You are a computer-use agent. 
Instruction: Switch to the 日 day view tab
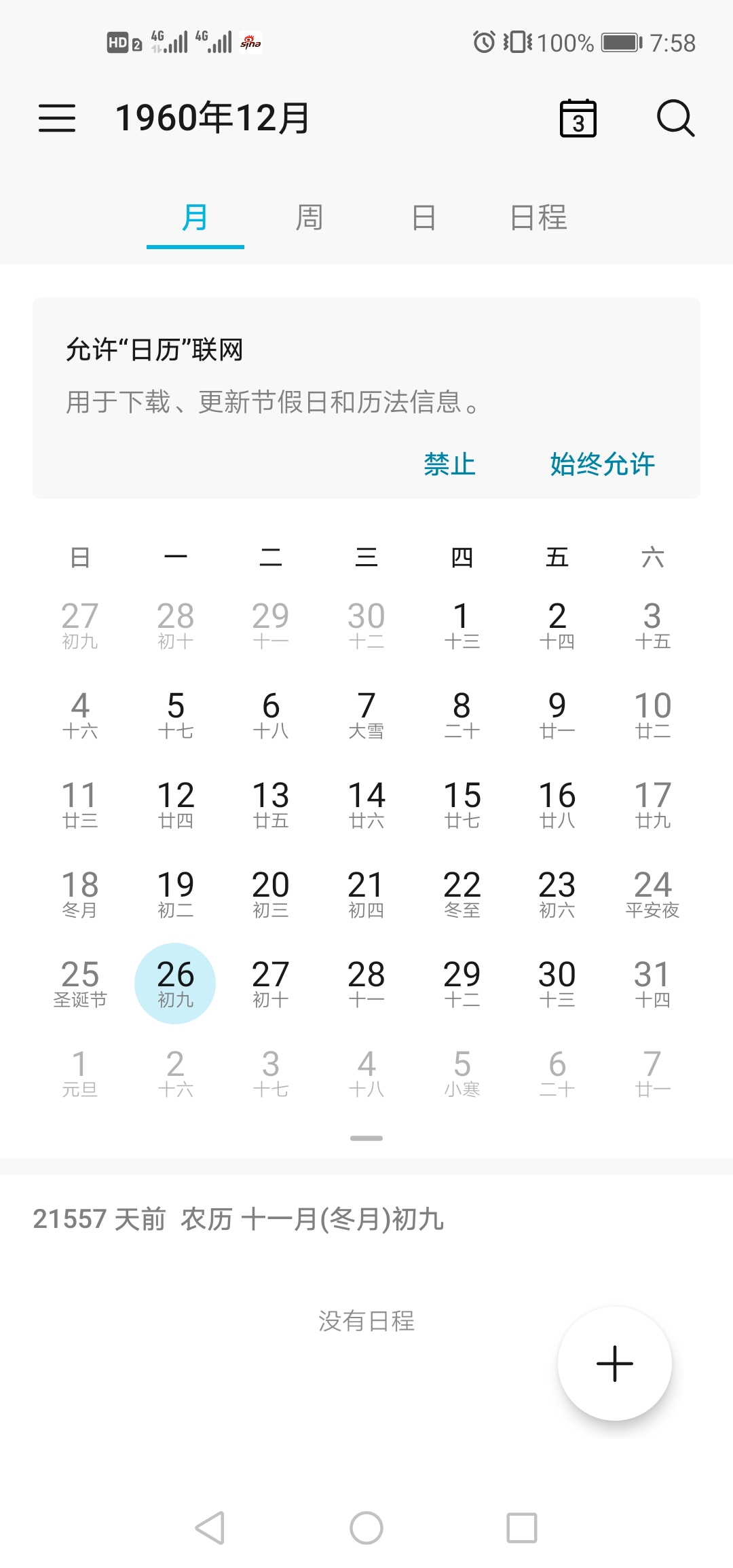tap(424, 218)
